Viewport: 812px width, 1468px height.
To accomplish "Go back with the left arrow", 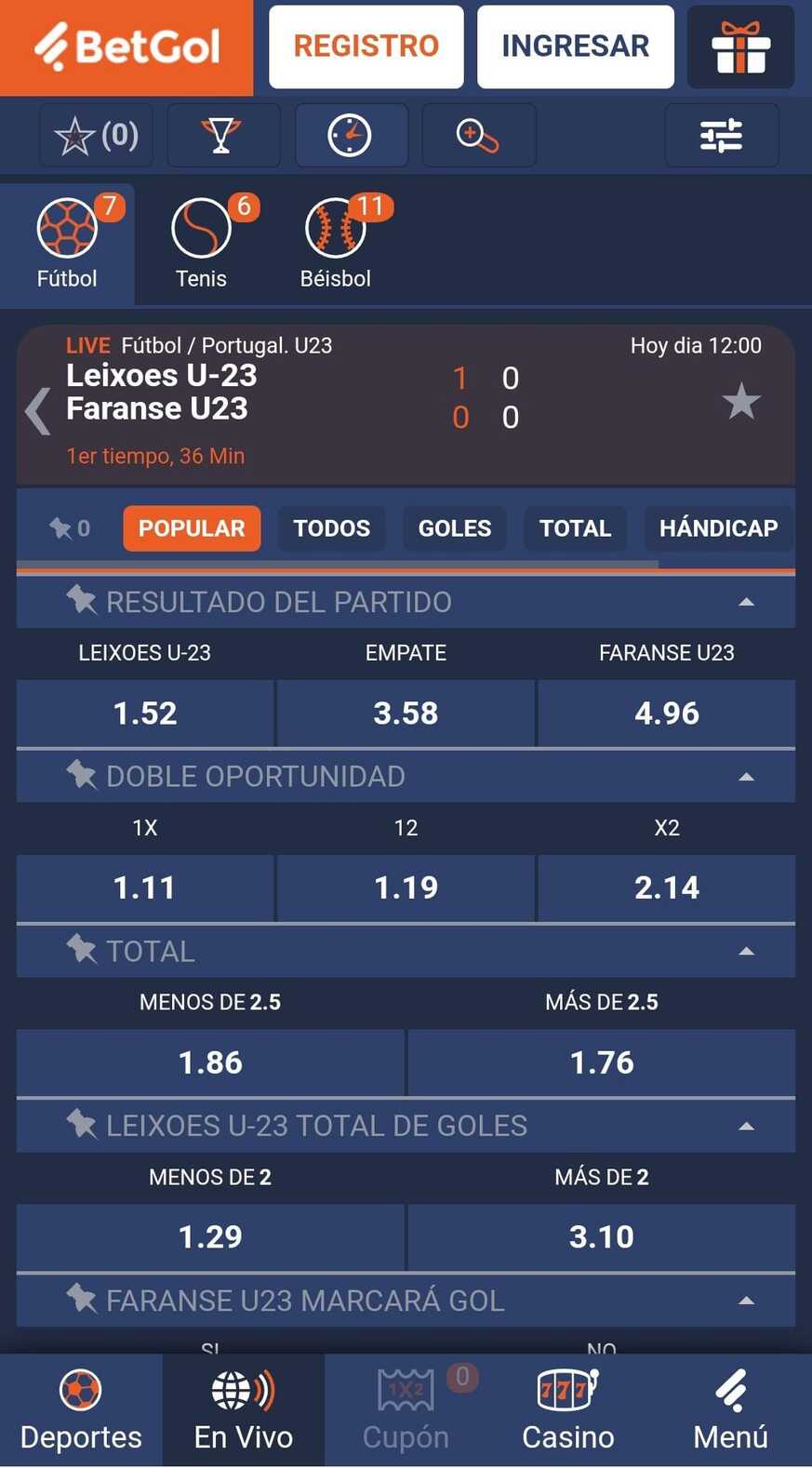I will (x=38, y=410).
